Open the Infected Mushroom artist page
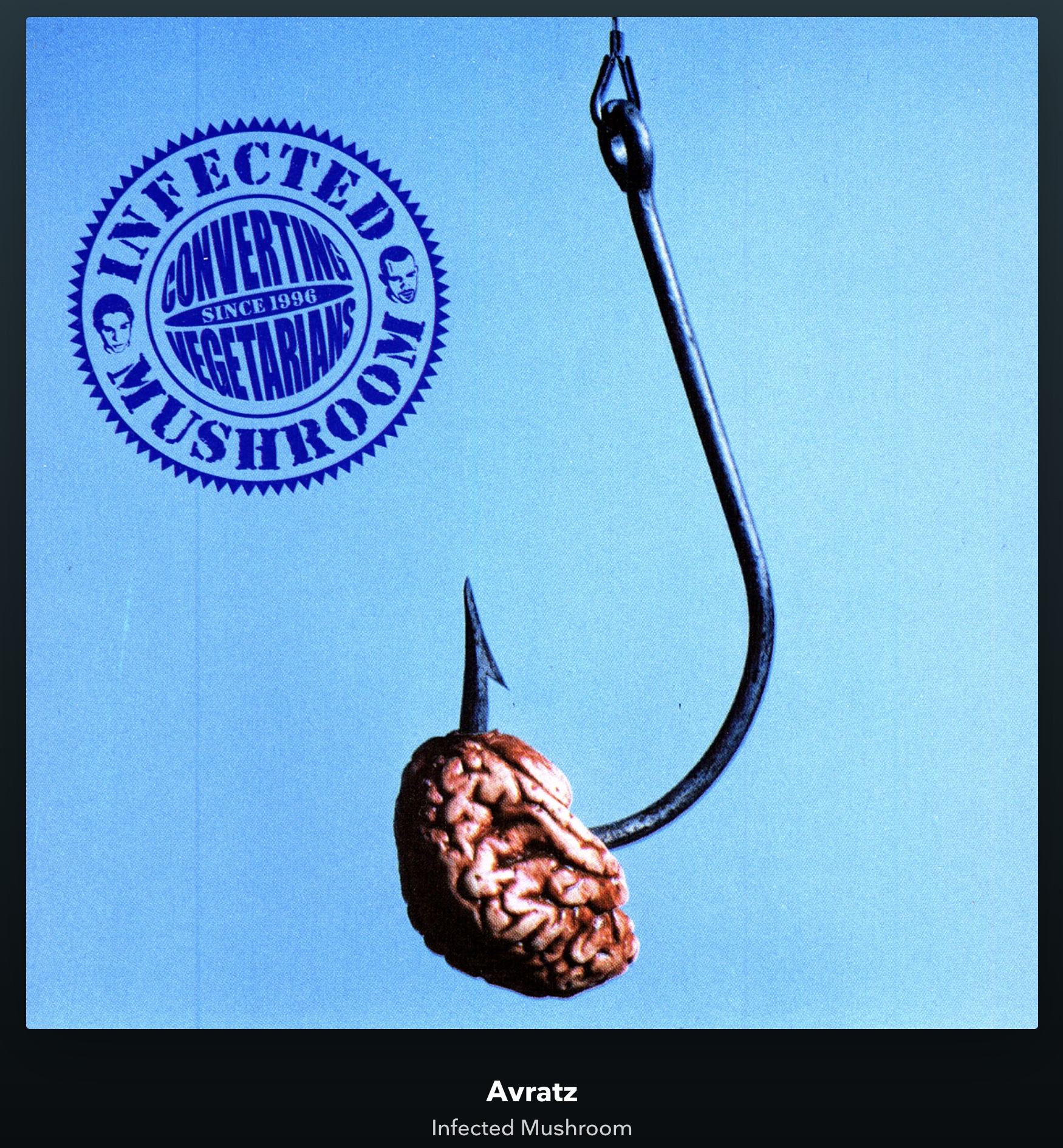 531,1128
